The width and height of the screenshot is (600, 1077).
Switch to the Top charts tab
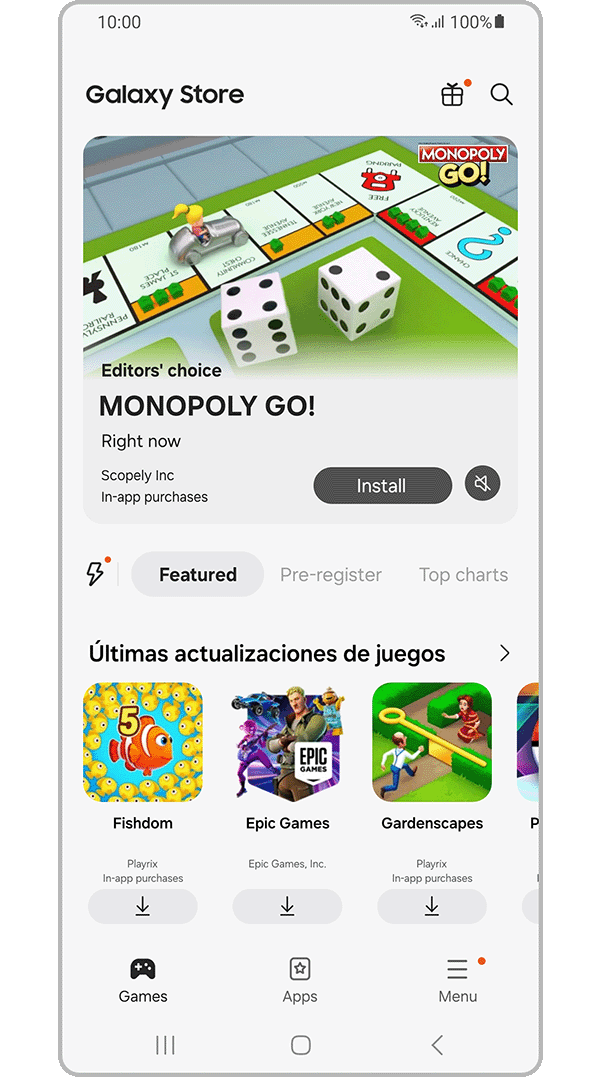[463, 575]
